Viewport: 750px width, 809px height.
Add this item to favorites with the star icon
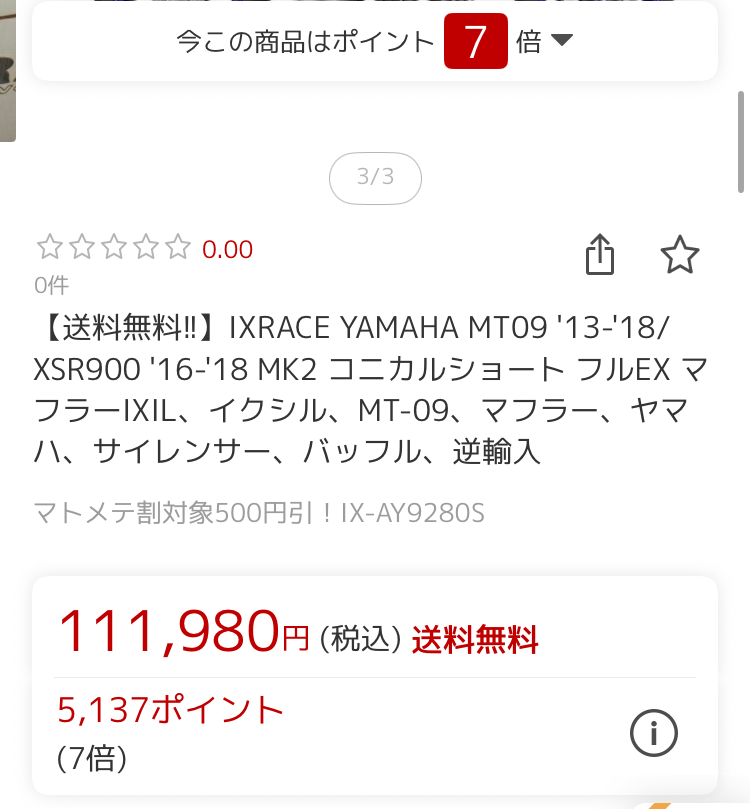point(680,256)
